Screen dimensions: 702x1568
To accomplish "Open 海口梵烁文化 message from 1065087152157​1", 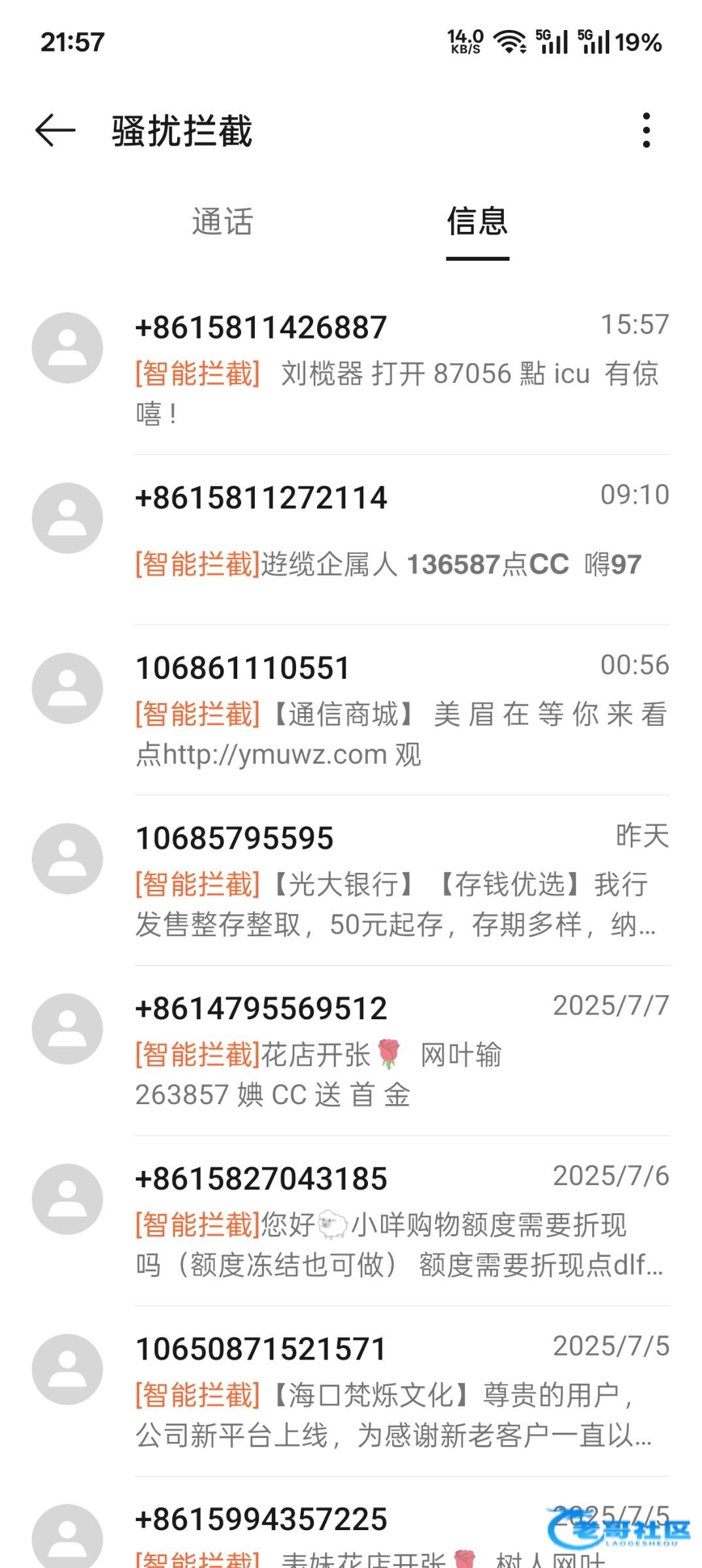I will point(401,1391).
